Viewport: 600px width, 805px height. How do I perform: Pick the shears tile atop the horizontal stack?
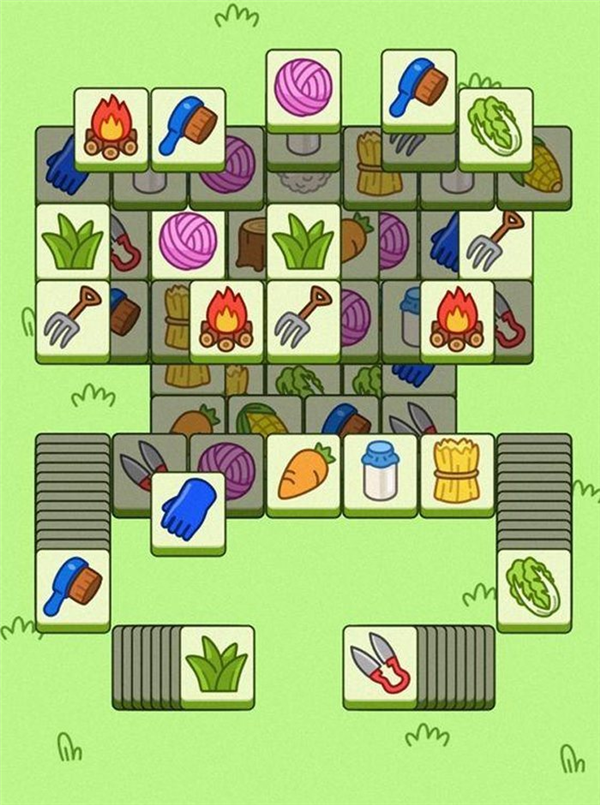pos(380,665)
